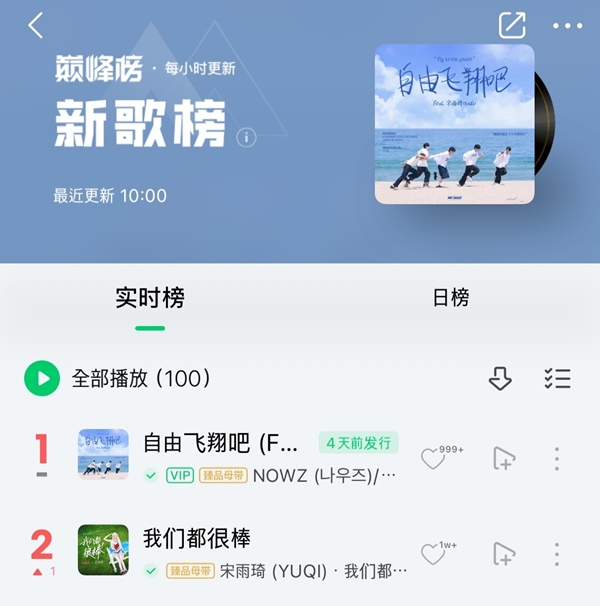Viewport: 600px width, 606px height.
Task: Open the 自由飞翔吧 album cover in header
Action: click(x=455, y=124)
